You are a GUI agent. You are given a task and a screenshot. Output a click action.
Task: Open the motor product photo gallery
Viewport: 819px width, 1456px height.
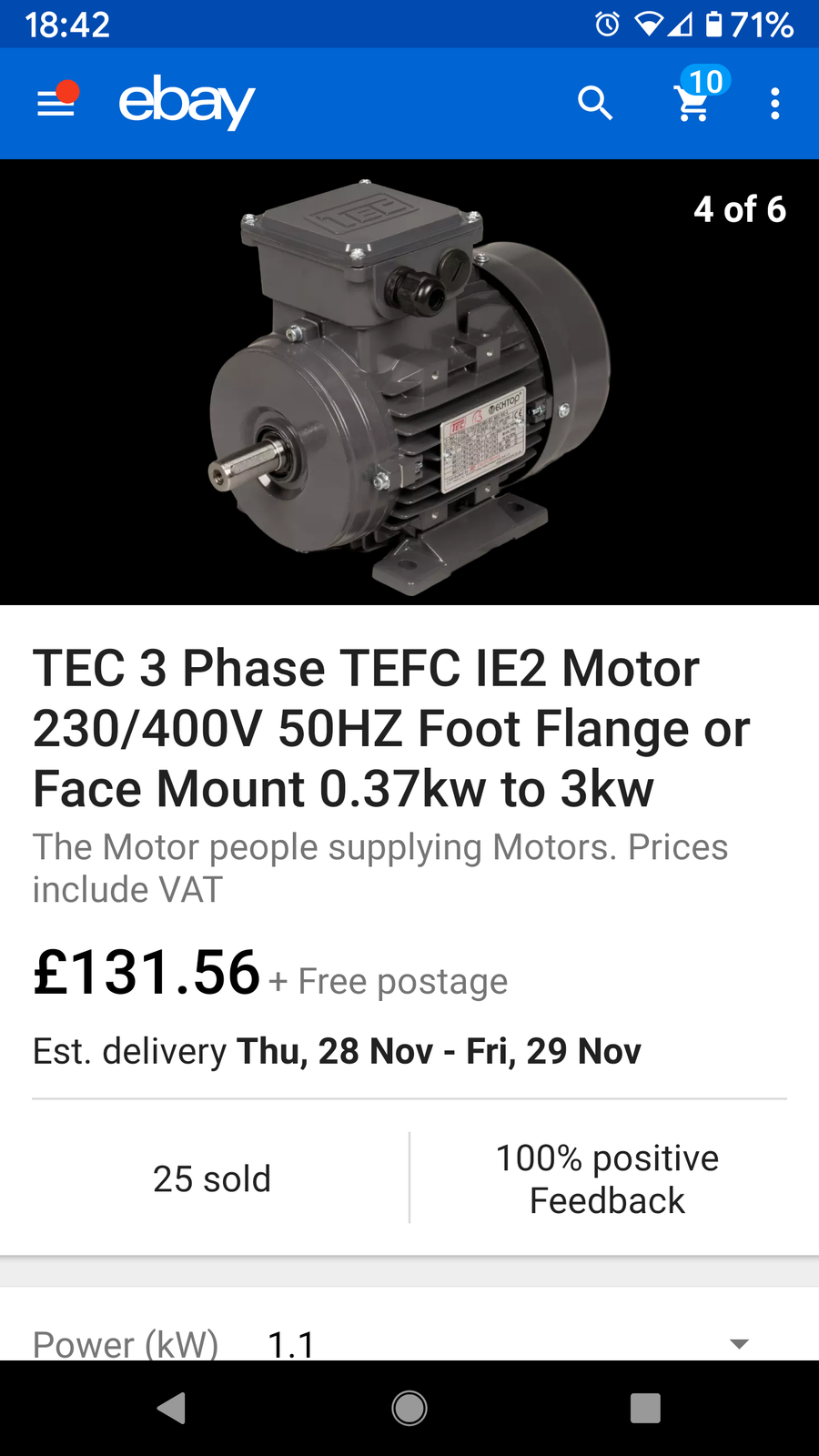[409, 382]
